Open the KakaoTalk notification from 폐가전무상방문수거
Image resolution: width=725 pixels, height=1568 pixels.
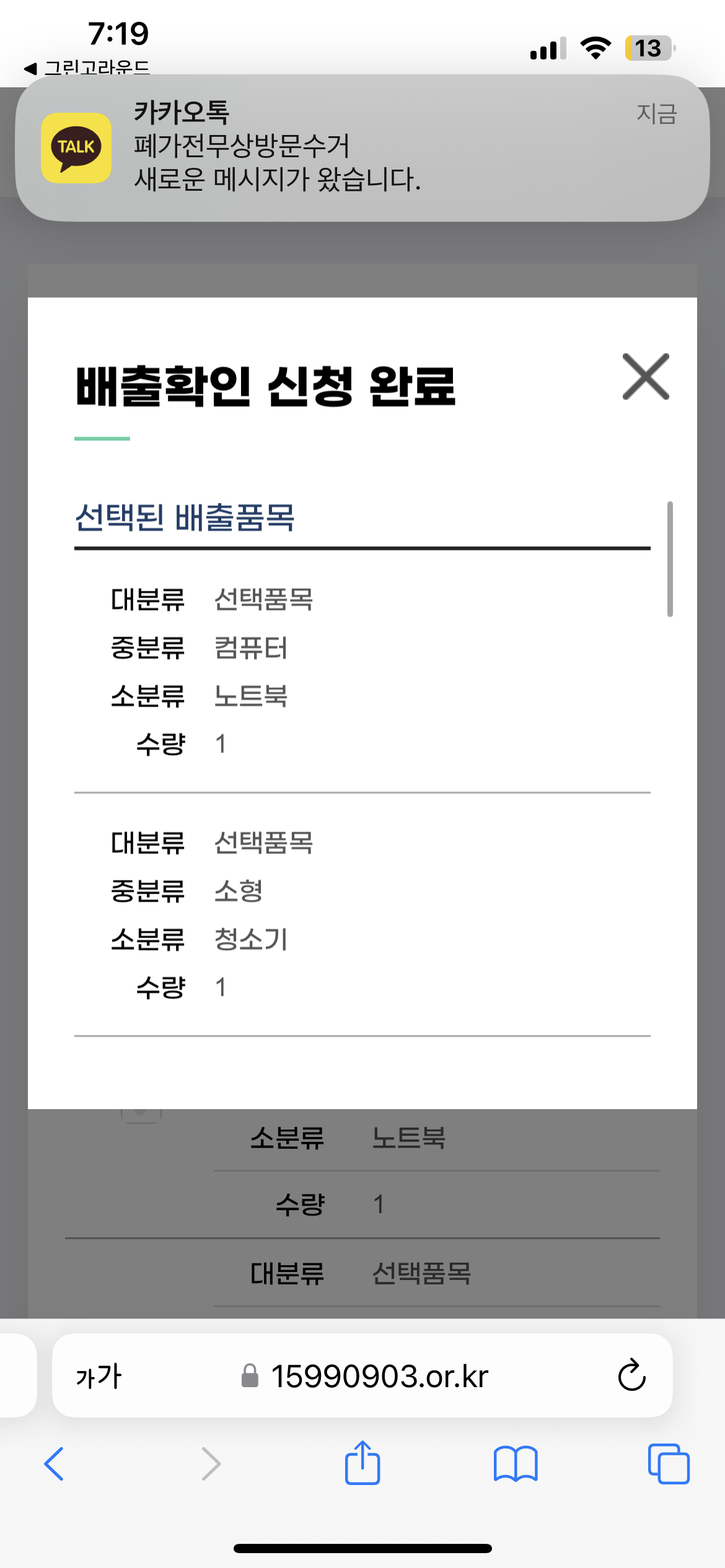coord(362,147)
